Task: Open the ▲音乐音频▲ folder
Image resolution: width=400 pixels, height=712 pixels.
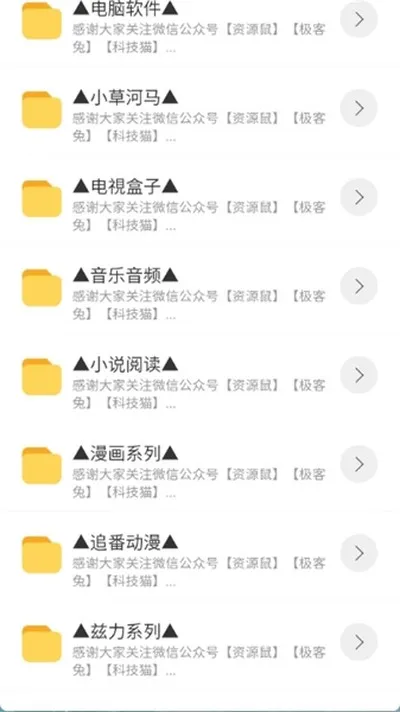Action: tap(200, 290)
